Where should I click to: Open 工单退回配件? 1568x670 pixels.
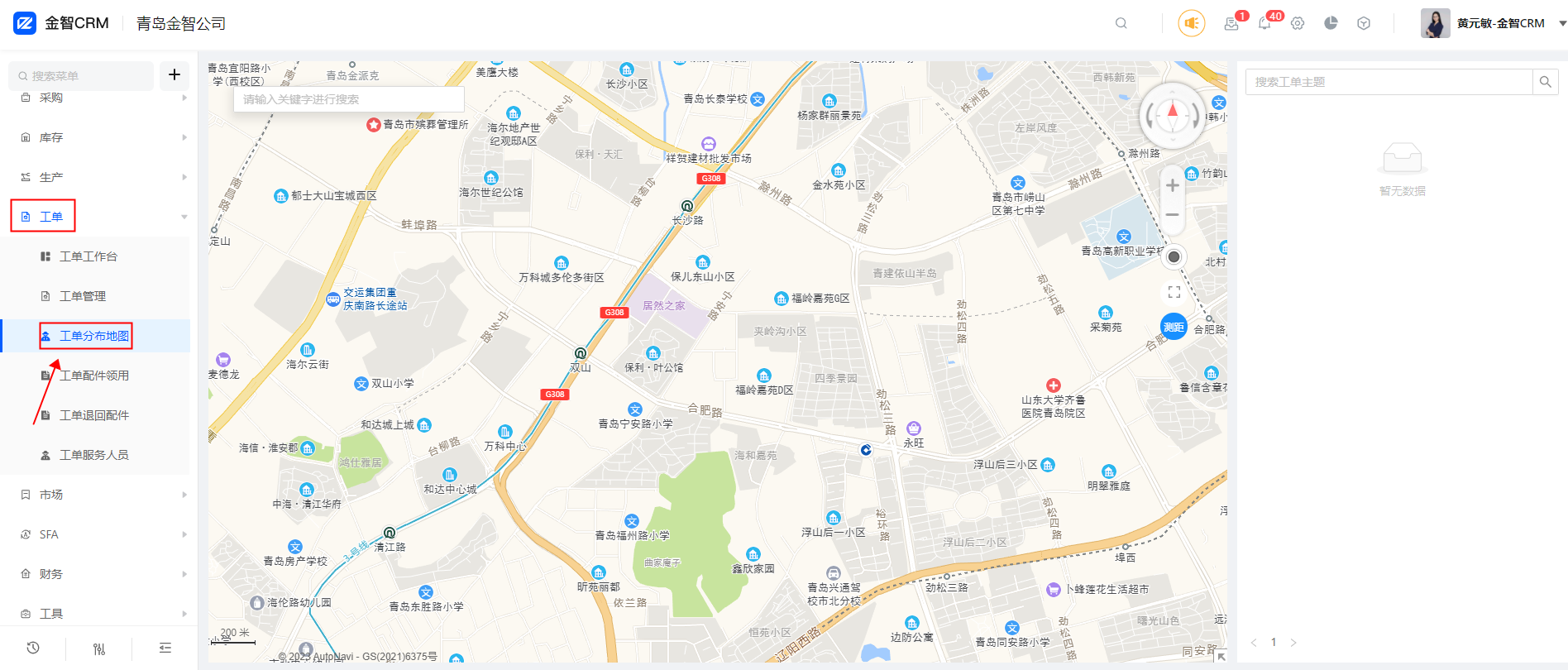click(x=94, y=415)
